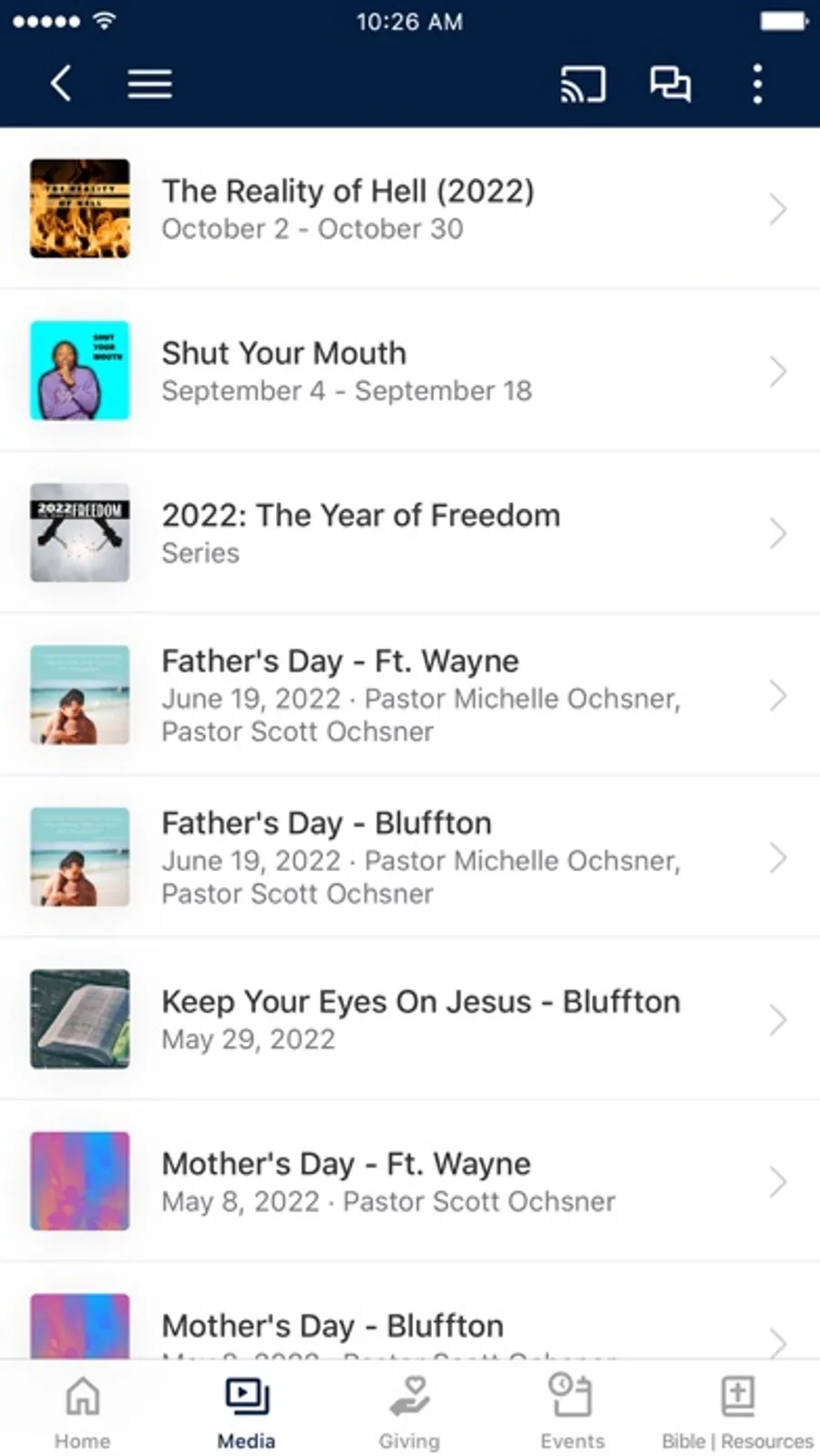Open the three-dot overflow menu

click(757, 84)
